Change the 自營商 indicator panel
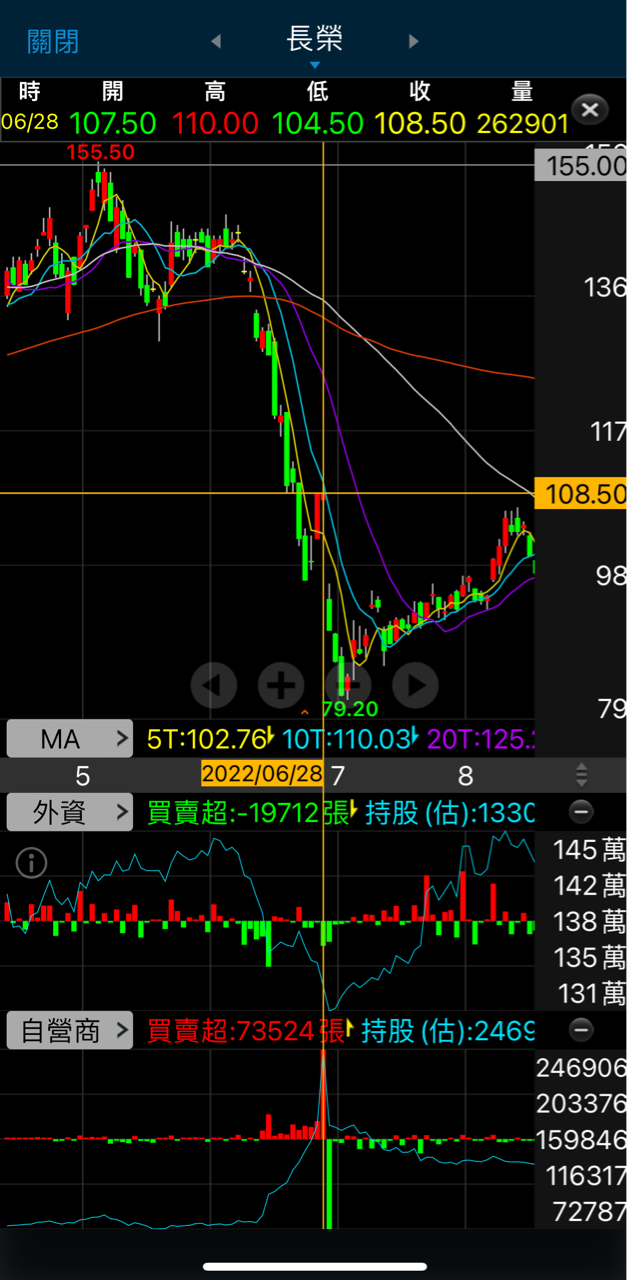 click(x=69, y=1030)
